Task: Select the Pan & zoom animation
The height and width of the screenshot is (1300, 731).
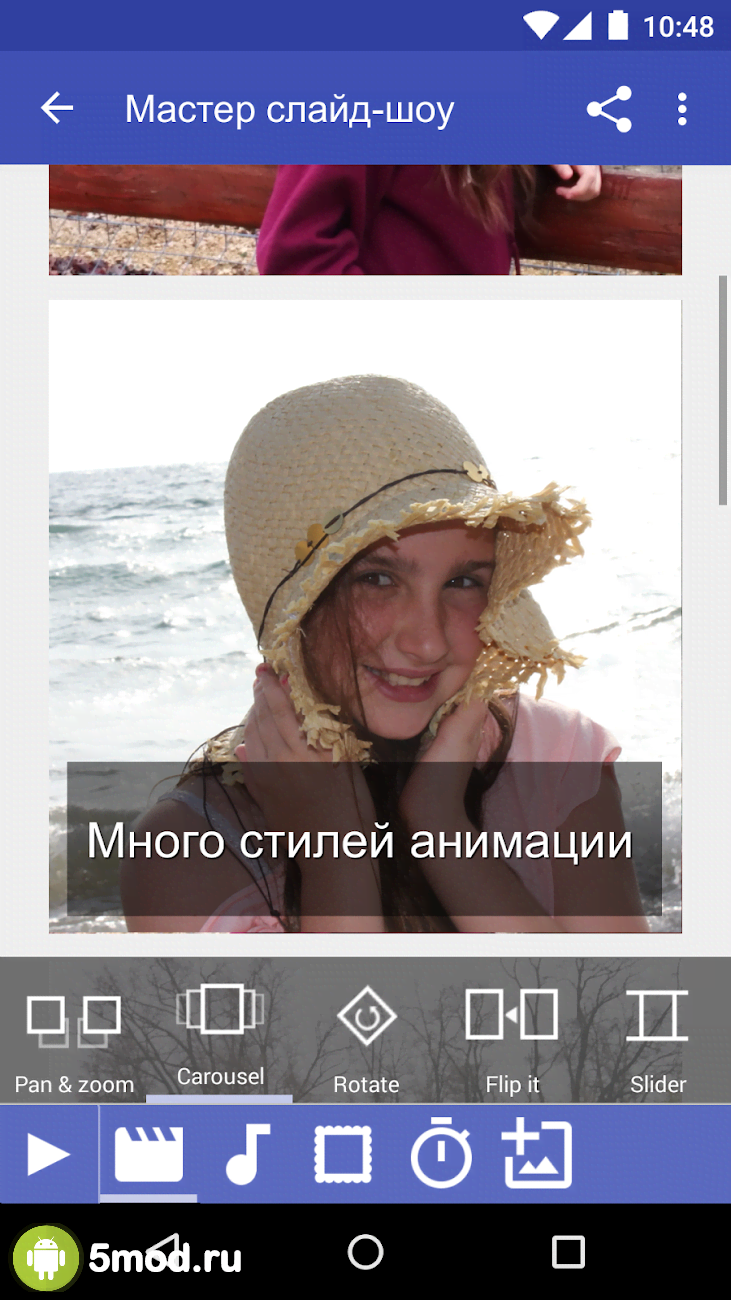Action: coord(74,1035)
